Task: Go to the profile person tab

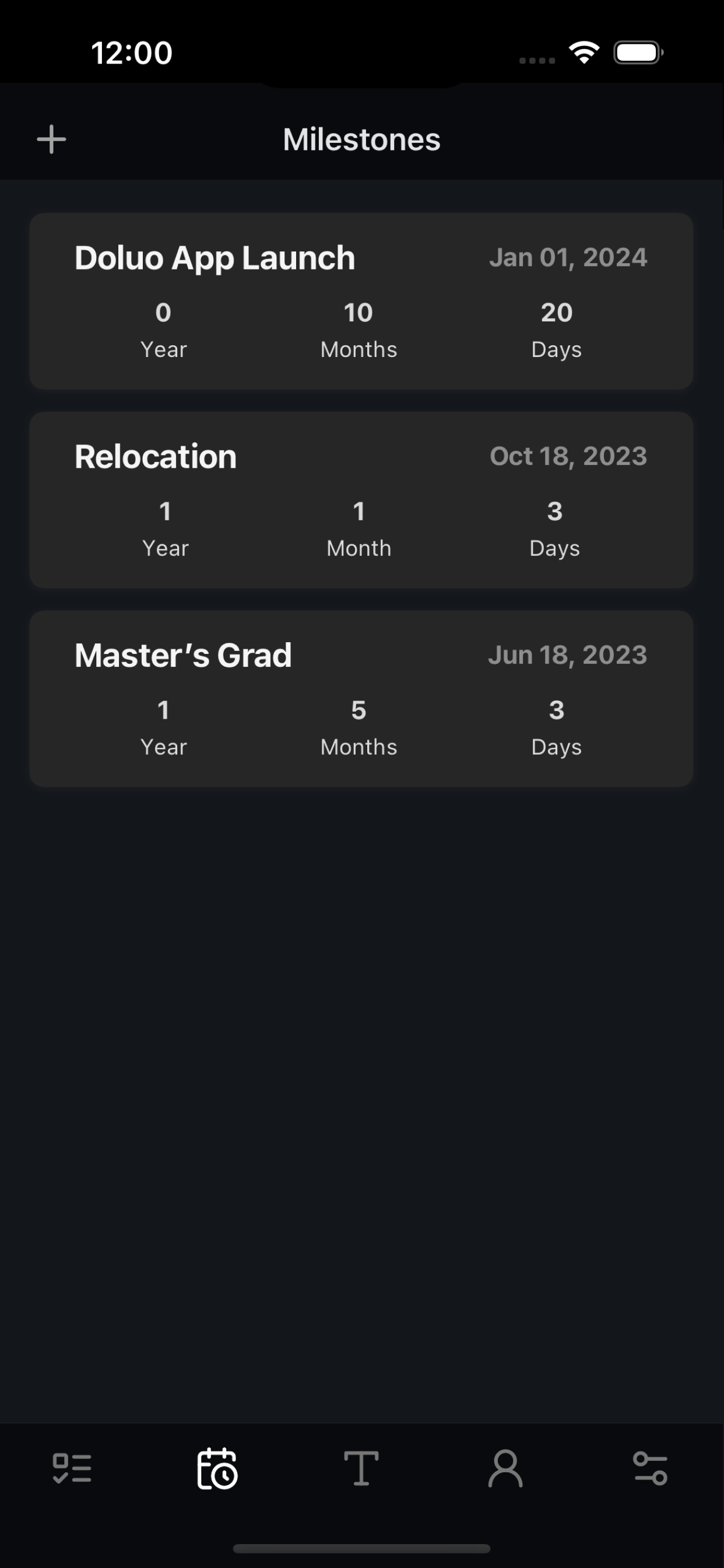Action: pos(505,1469)
